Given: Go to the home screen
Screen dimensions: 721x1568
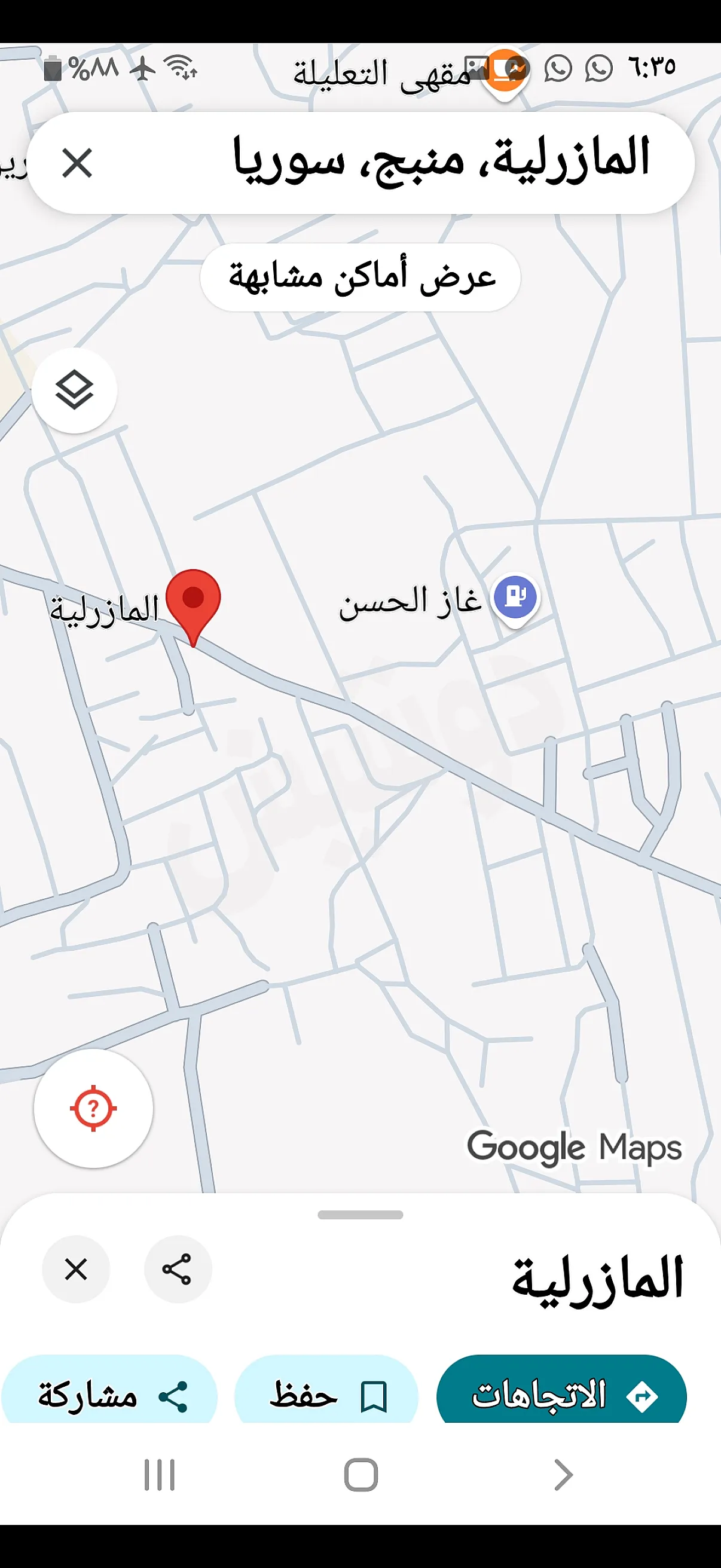Looking at the screenshot, I should [361, 1475].
